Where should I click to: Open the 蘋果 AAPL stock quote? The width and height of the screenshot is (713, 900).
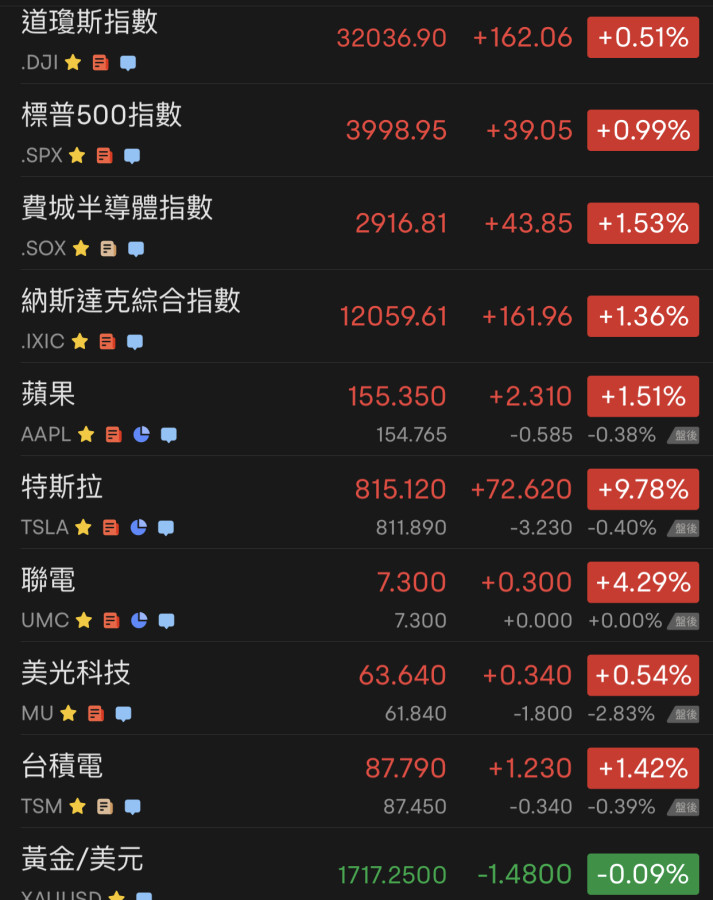coord(48,394)
